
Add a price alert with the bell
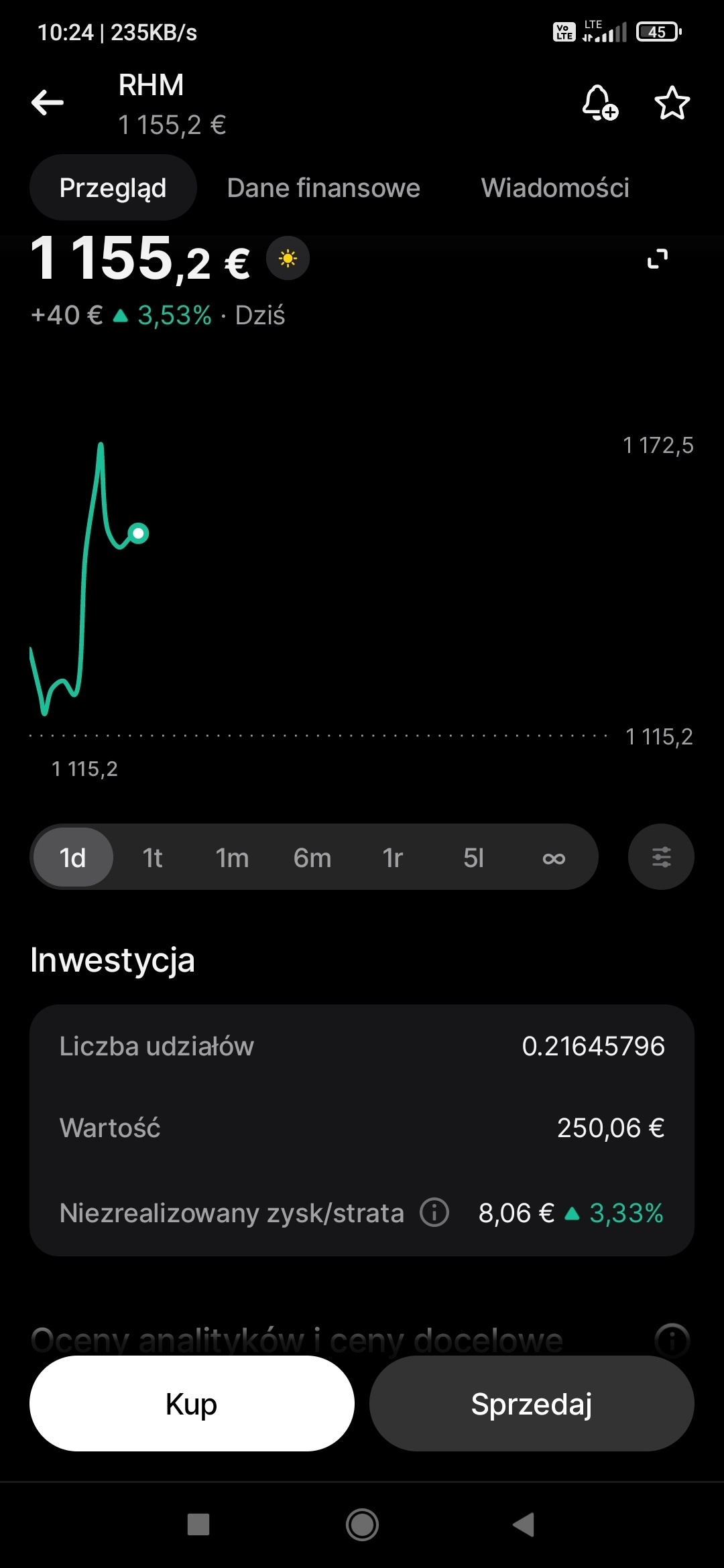(x=599, y=103)
